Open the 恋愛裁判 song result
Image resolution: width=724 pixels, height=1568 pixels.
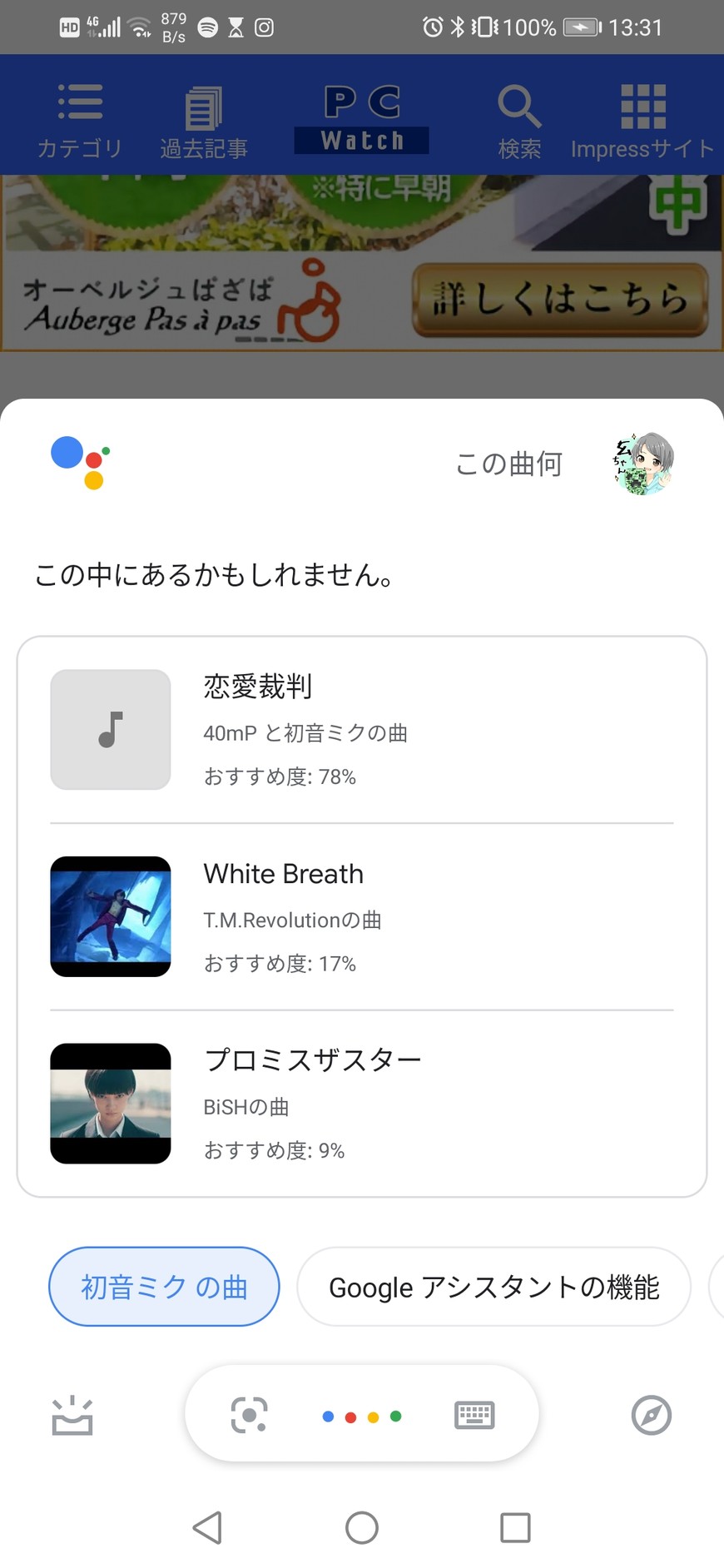pos(361,729)
